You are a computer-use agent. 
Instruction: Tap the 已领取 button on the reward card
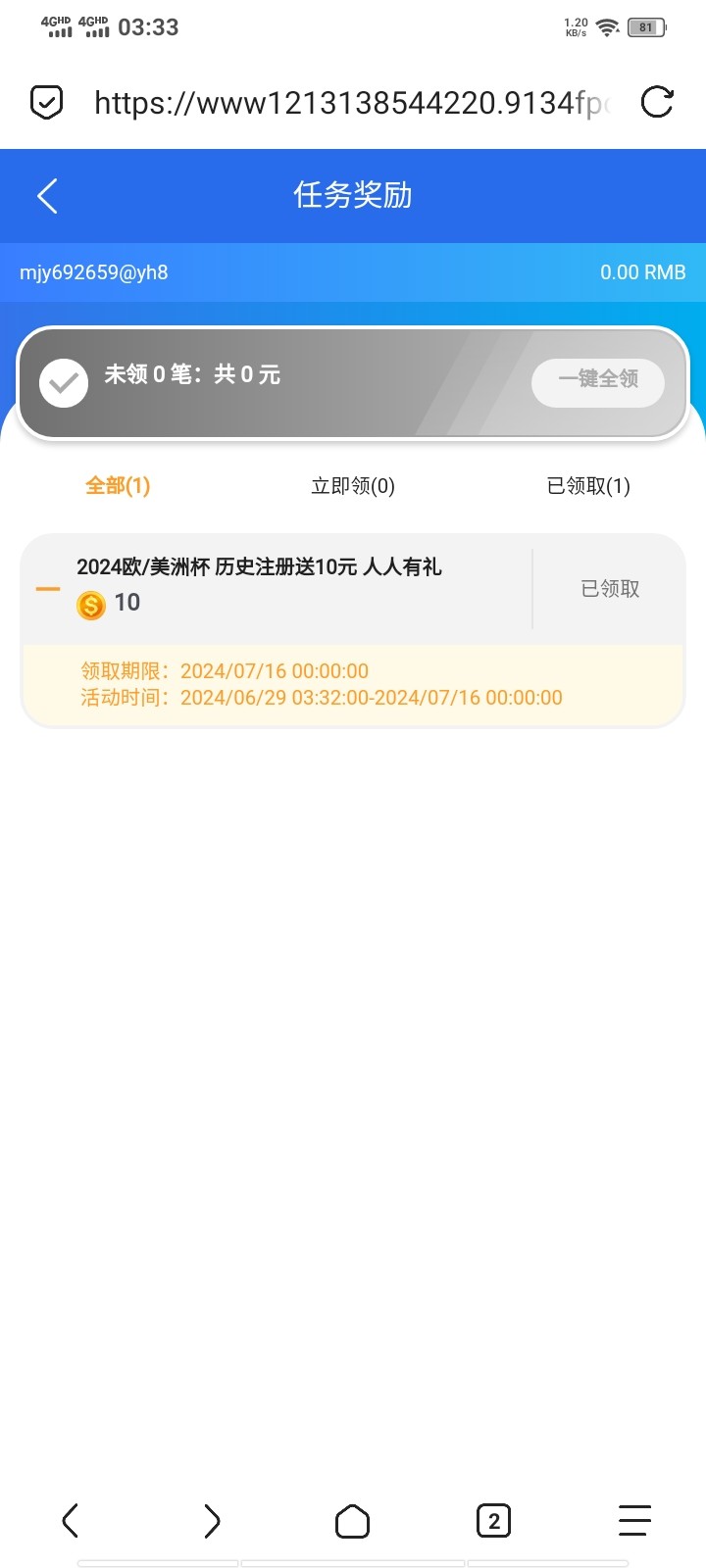coord(610,589)
